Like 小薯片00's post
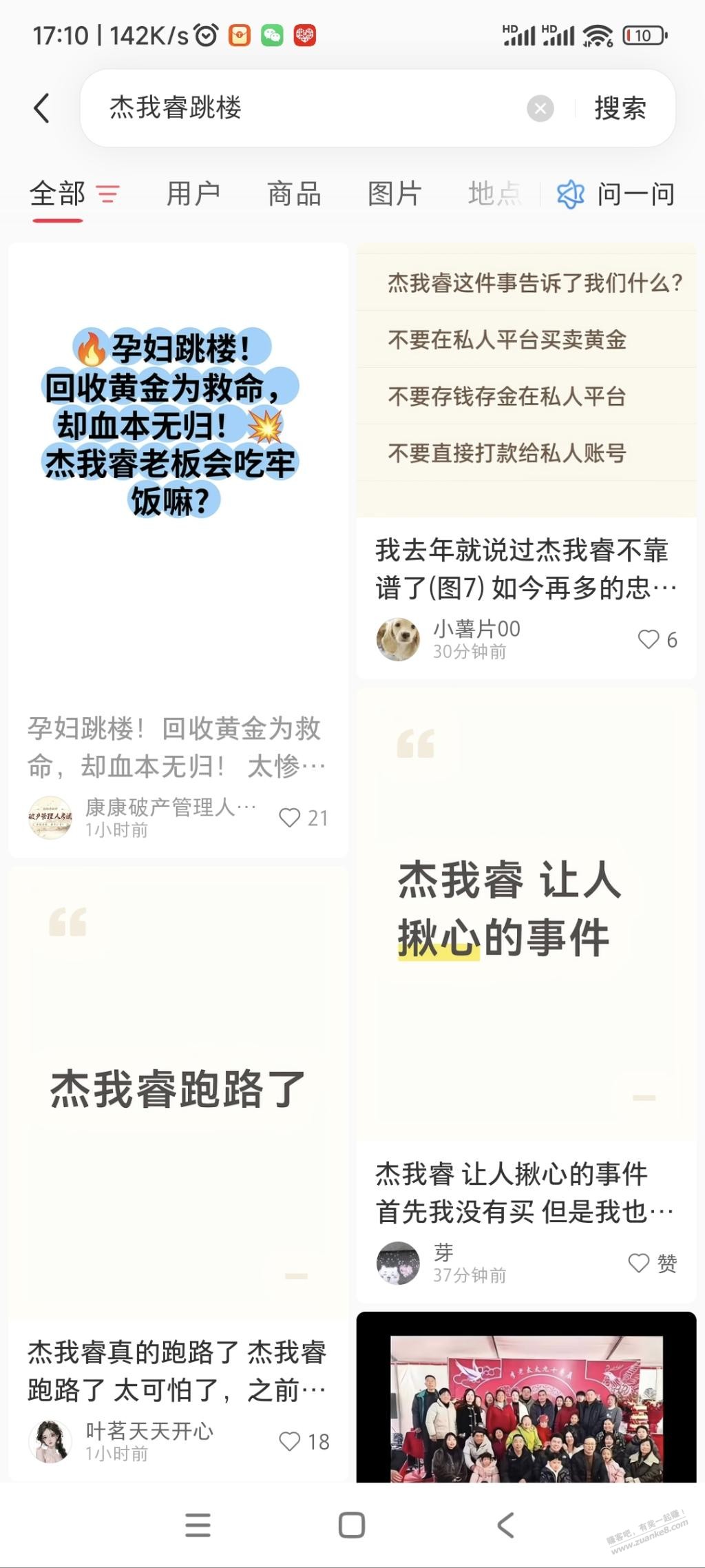Viewport: 705px width, 1568px height. (649, 639)
